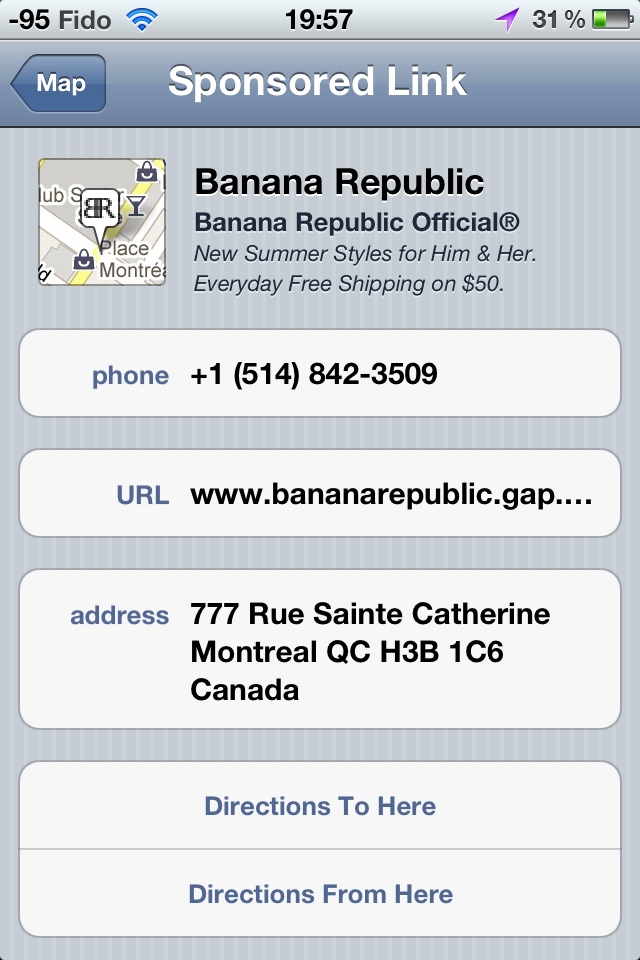Image resolution: width=640 pixels, height=960 pixels.
Task: Go back to the Map
Action: 59,84
